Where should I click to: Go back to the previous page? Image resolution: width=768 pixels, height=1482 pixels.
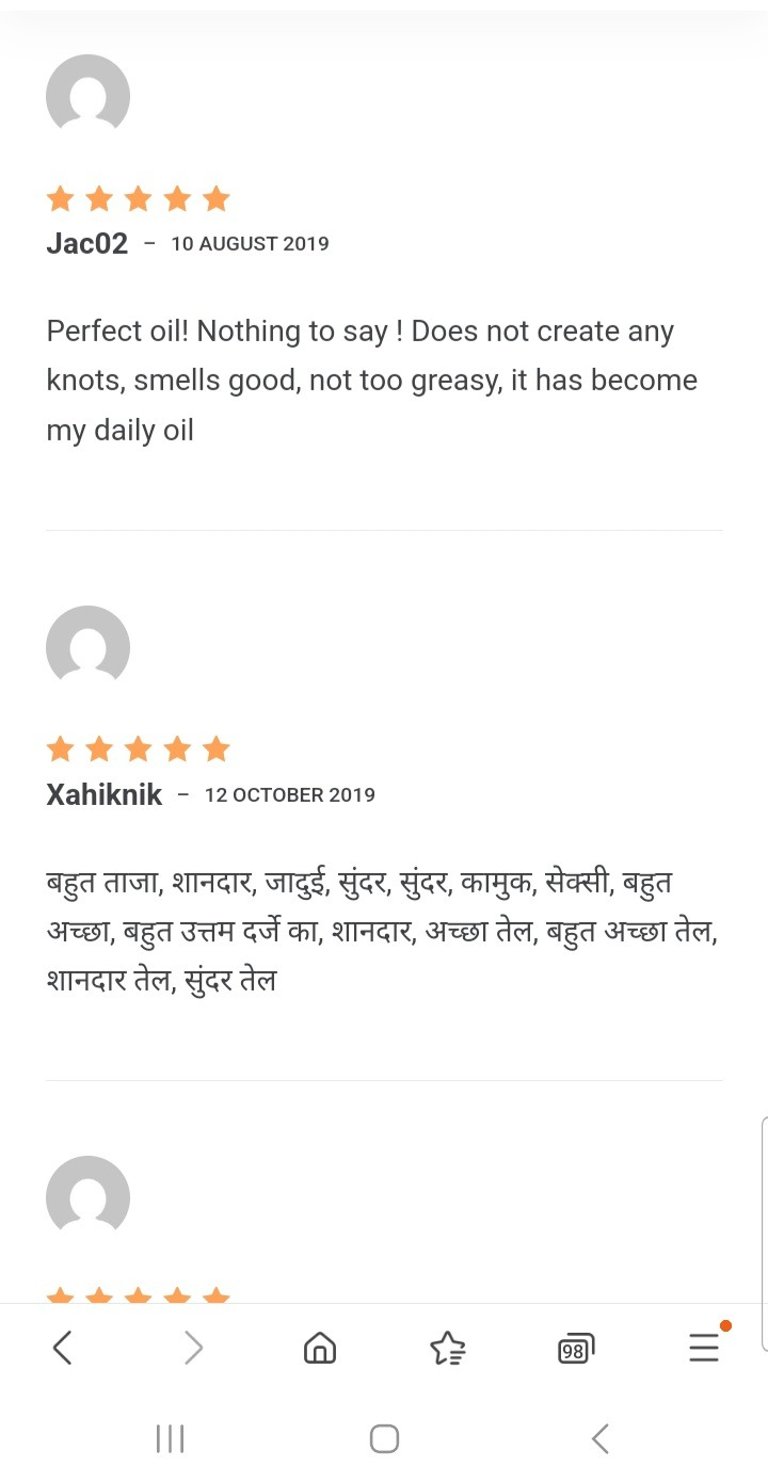62,1349
